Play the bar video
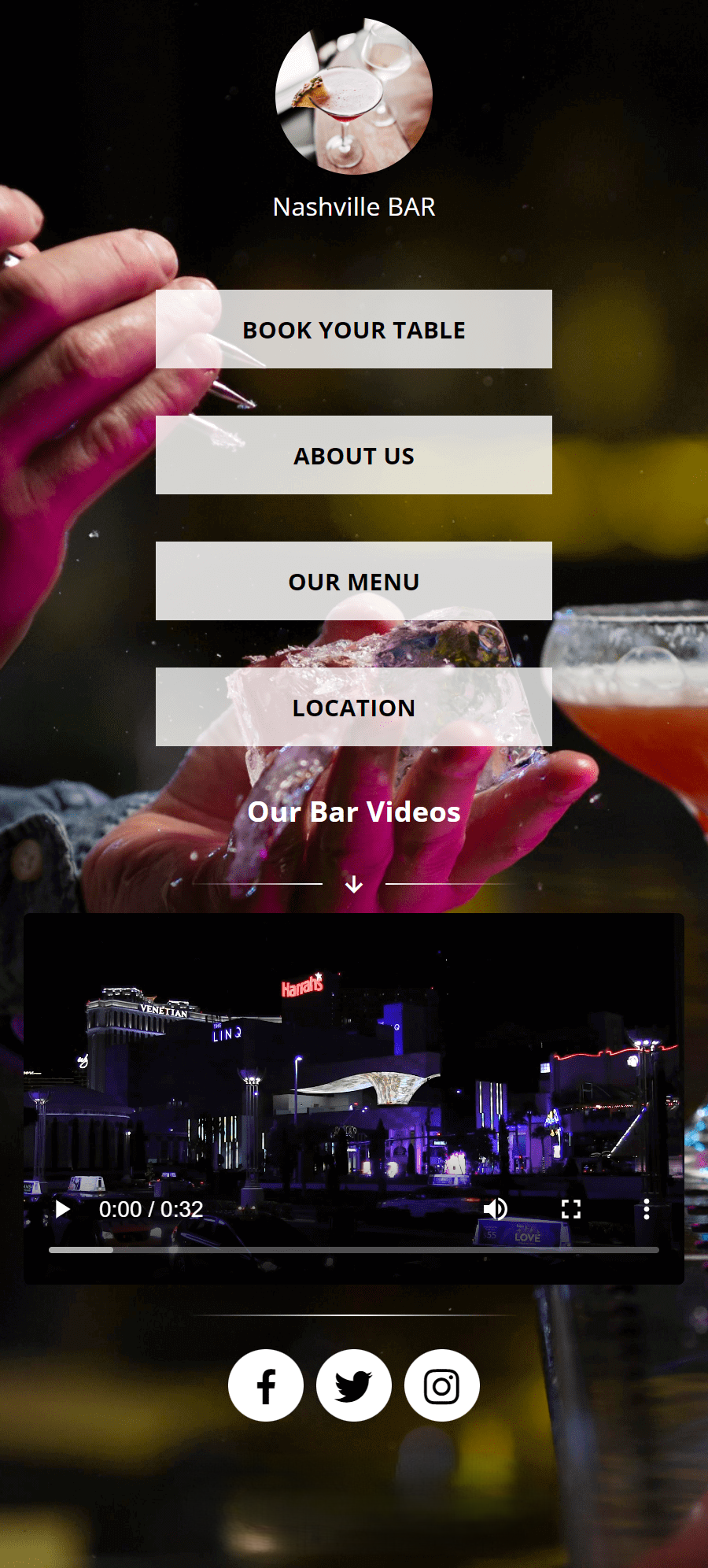The image size is (708, 1568). click(63, 1209)
